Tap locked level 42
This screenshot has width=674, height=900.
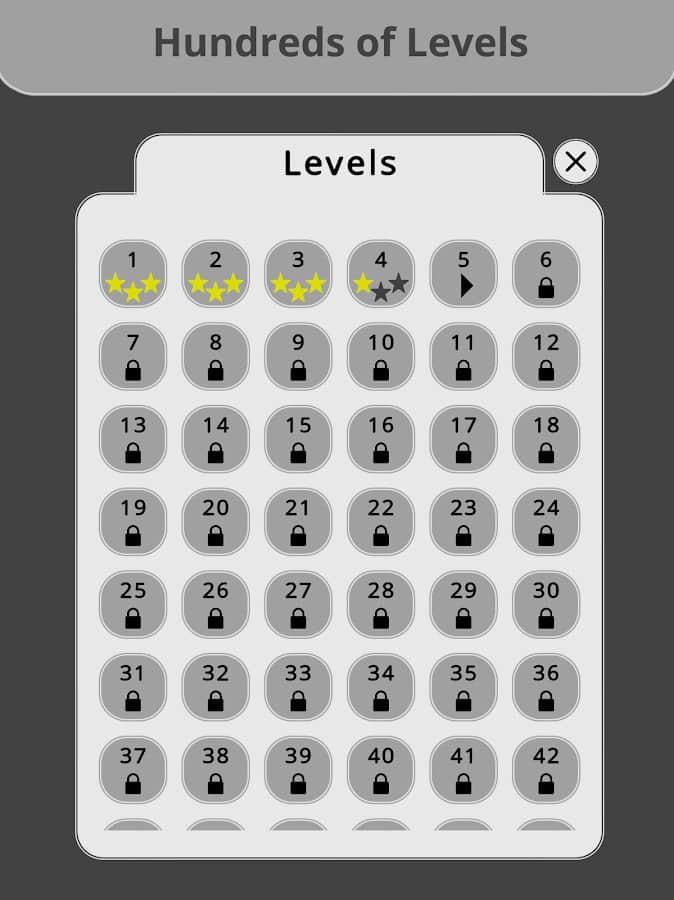546,770
